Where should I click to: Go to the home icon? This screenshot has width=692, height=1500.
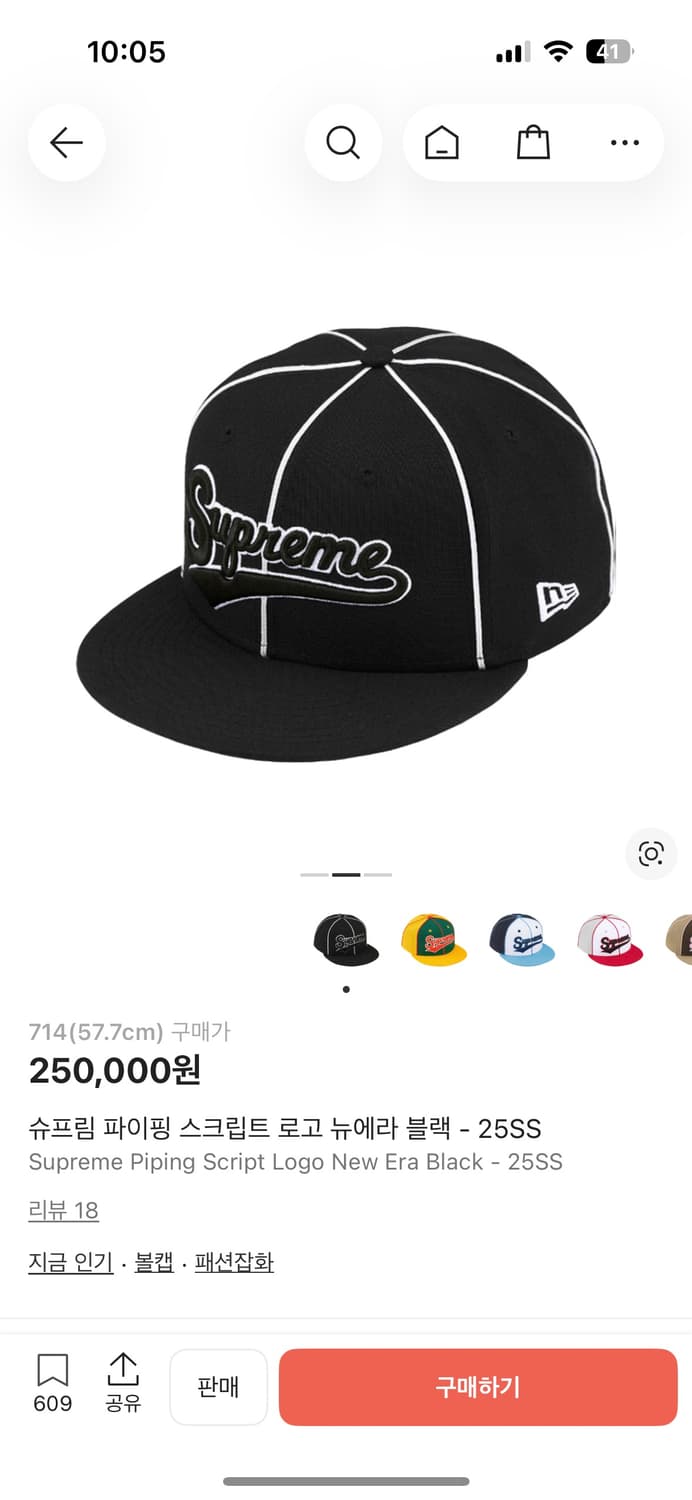tap(441, 143)
